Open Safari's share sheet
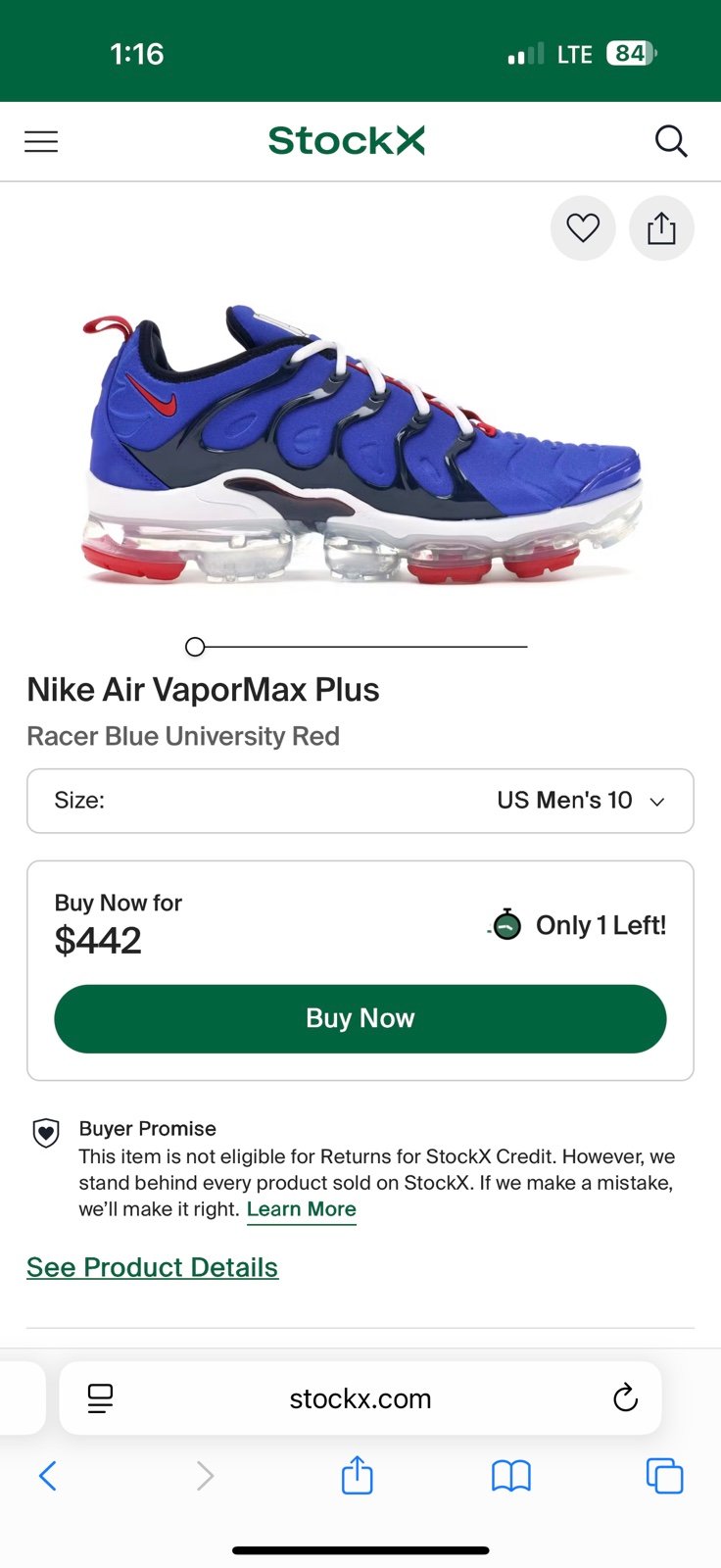 pyautogui.click(x=358, y=1476)
